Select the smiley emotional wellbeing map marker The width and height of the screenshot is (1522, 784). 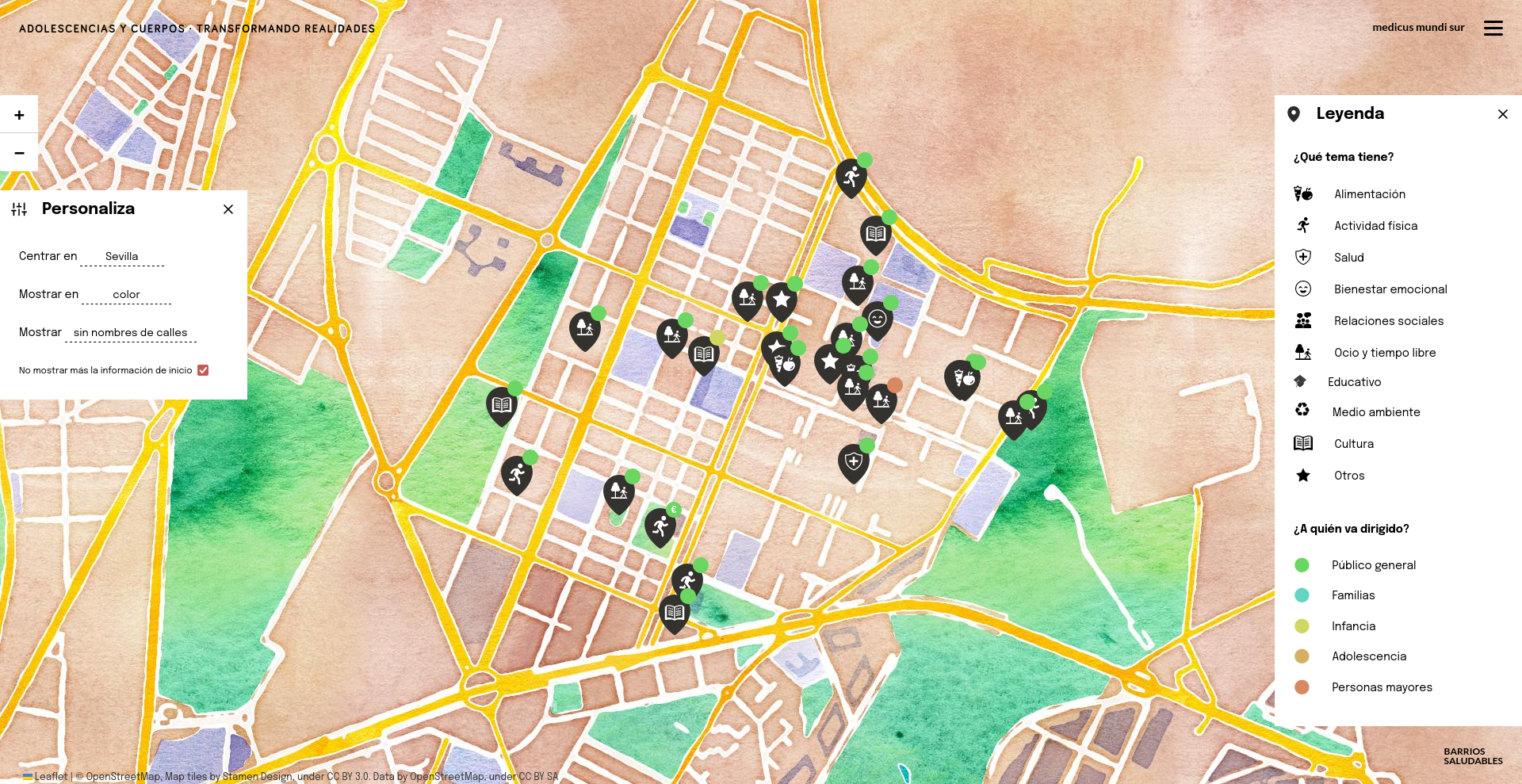[x=877, y=319]
